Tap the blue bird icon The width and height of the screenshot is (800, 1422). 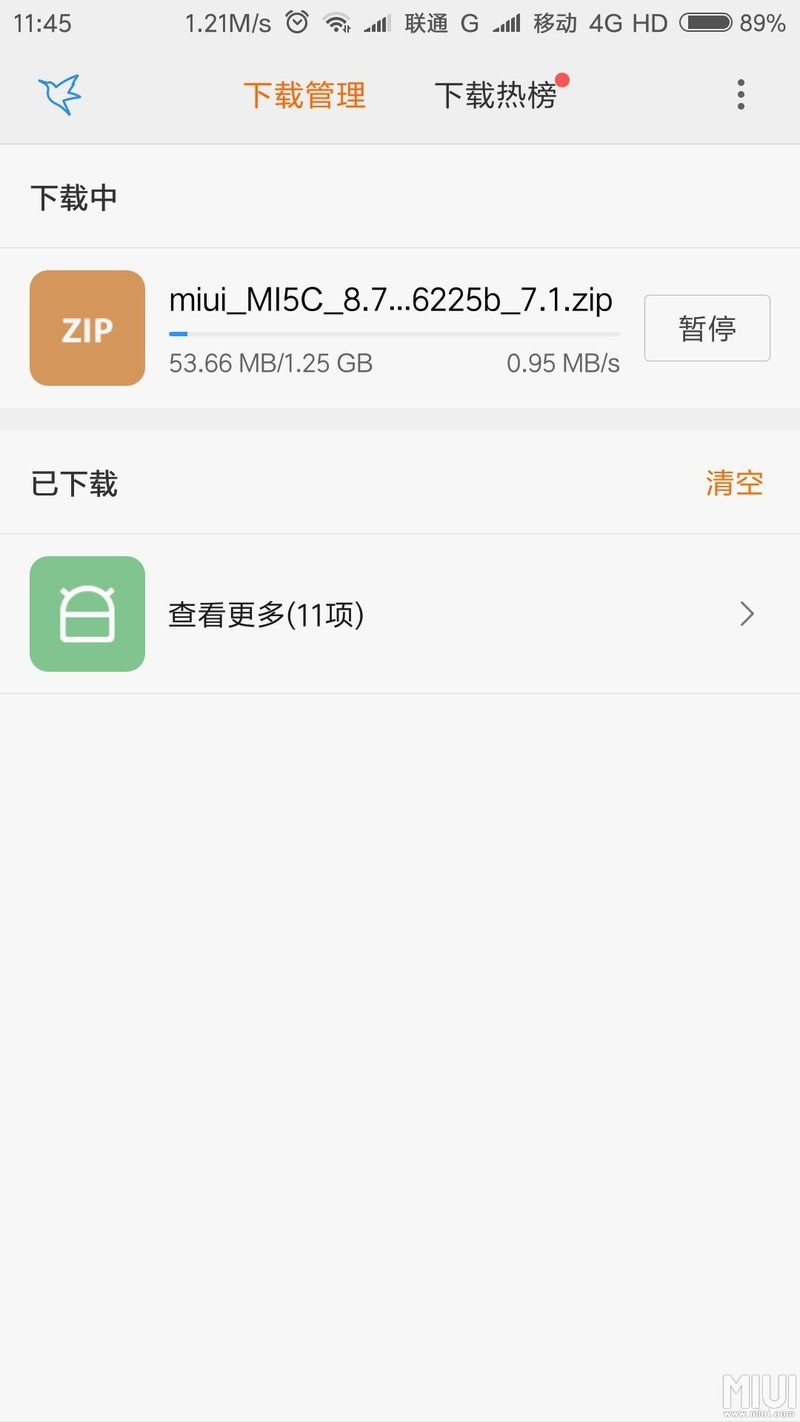click(60, 95)
